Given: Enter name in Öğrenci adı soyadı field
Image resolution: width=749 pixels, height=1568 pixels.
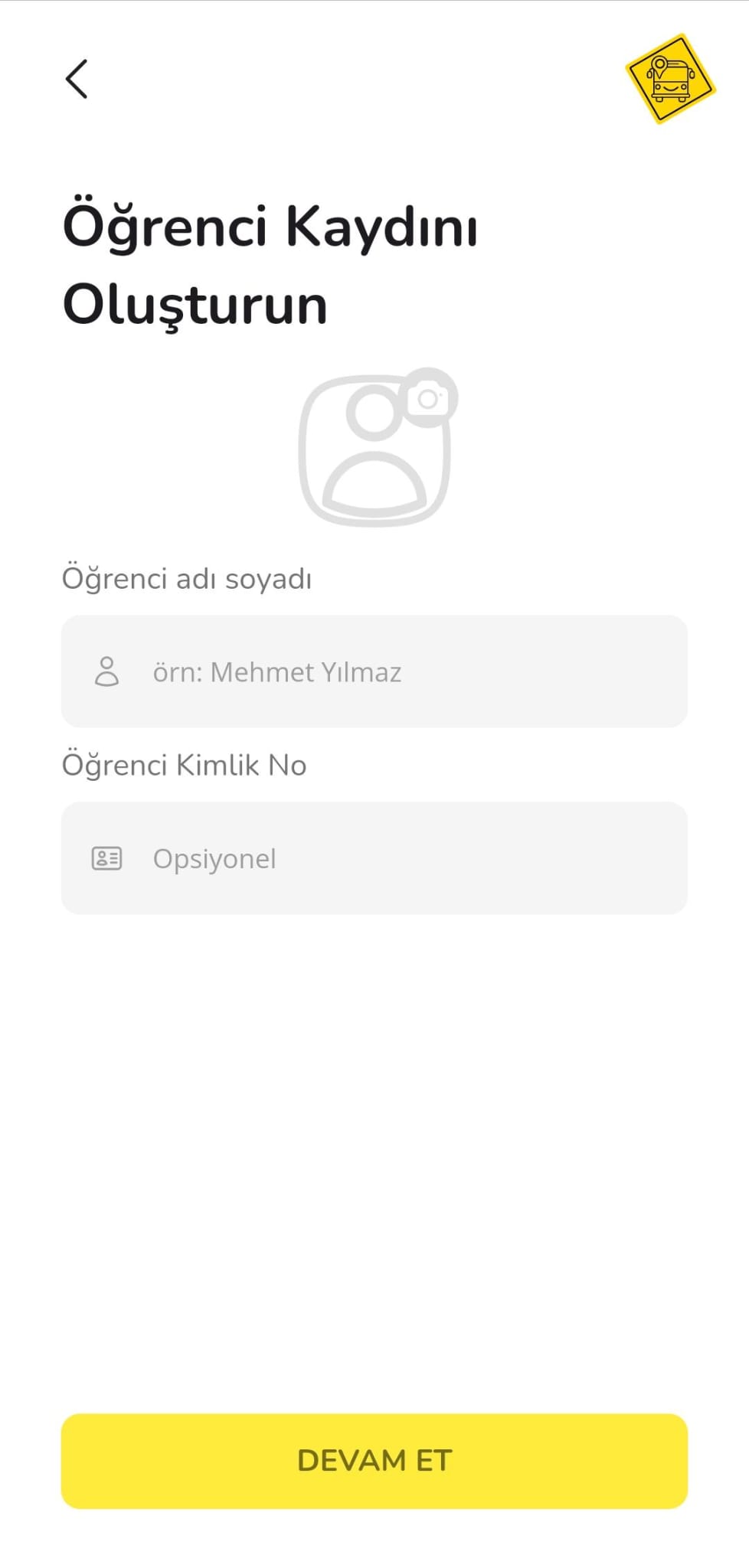Looking at the screenshot, I should (374, 671).
